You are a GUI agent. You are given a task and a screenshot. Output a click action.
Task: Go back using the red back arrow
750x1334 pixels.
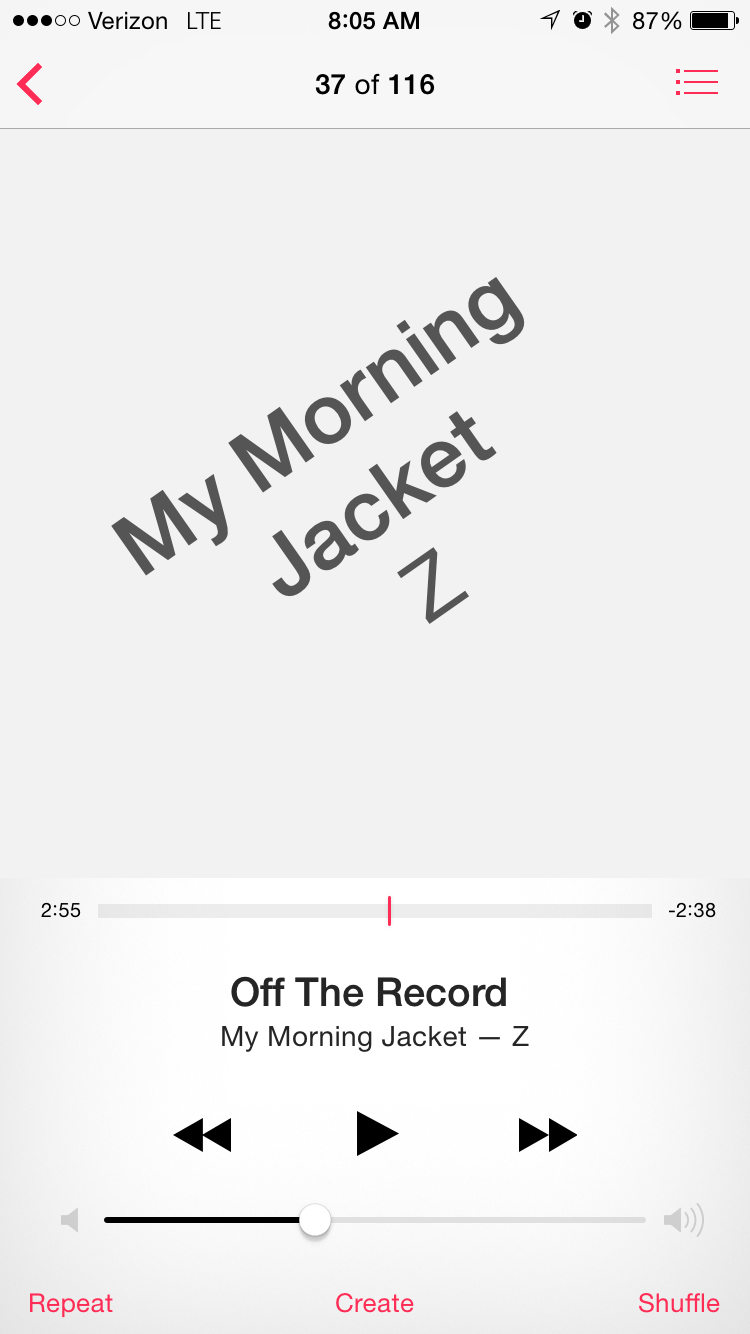click(x=30, y=84)
